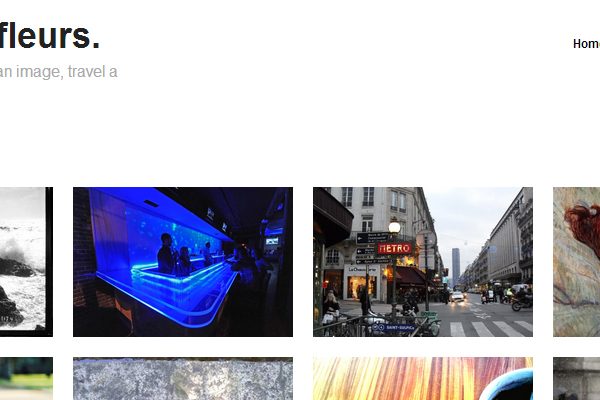Tap the fleurs. site title
The height and width of the screenshot is (400, 600).
point(48,36)
